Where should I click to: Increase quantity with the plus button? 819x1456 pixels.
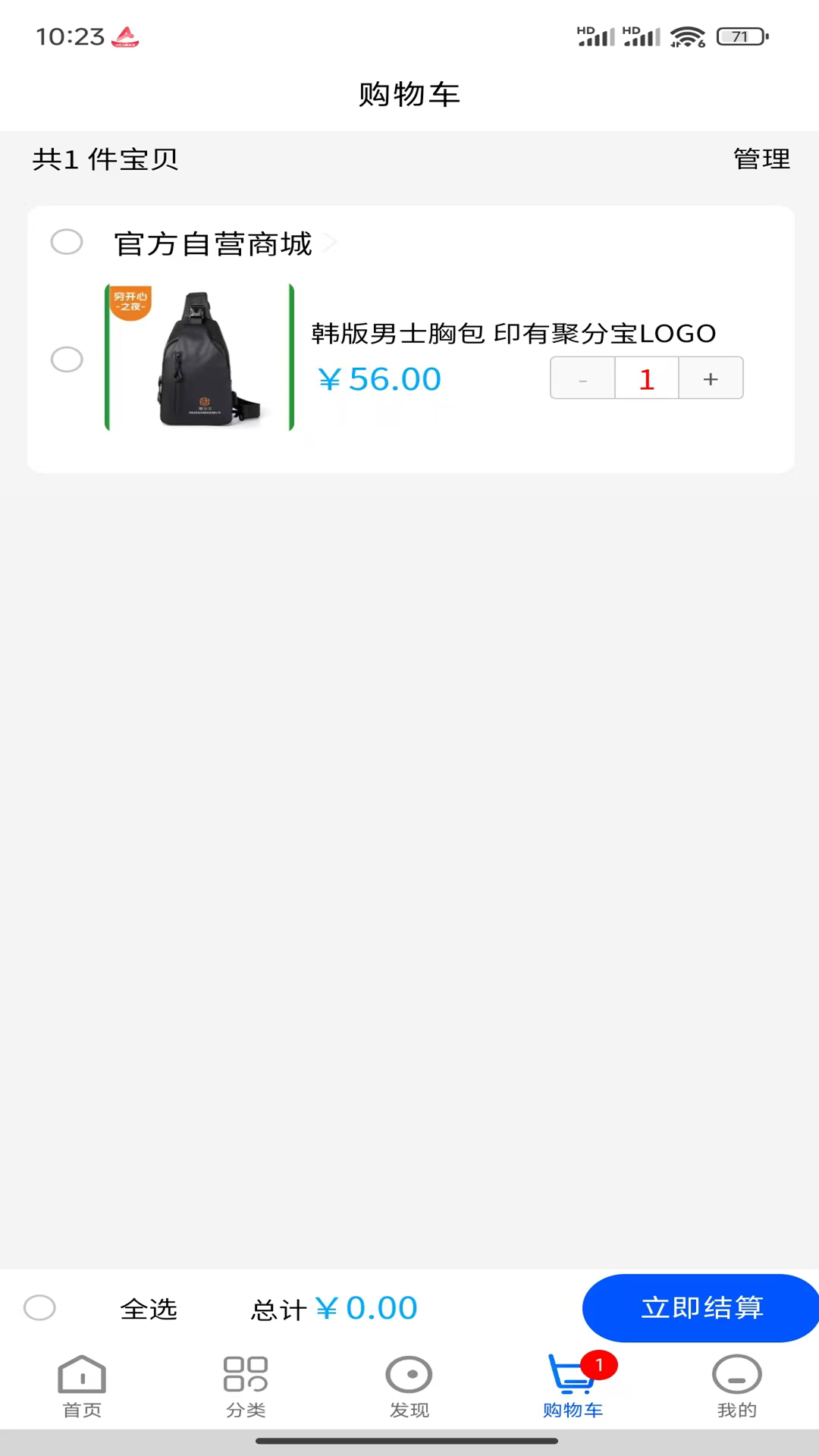coord(710,378)
